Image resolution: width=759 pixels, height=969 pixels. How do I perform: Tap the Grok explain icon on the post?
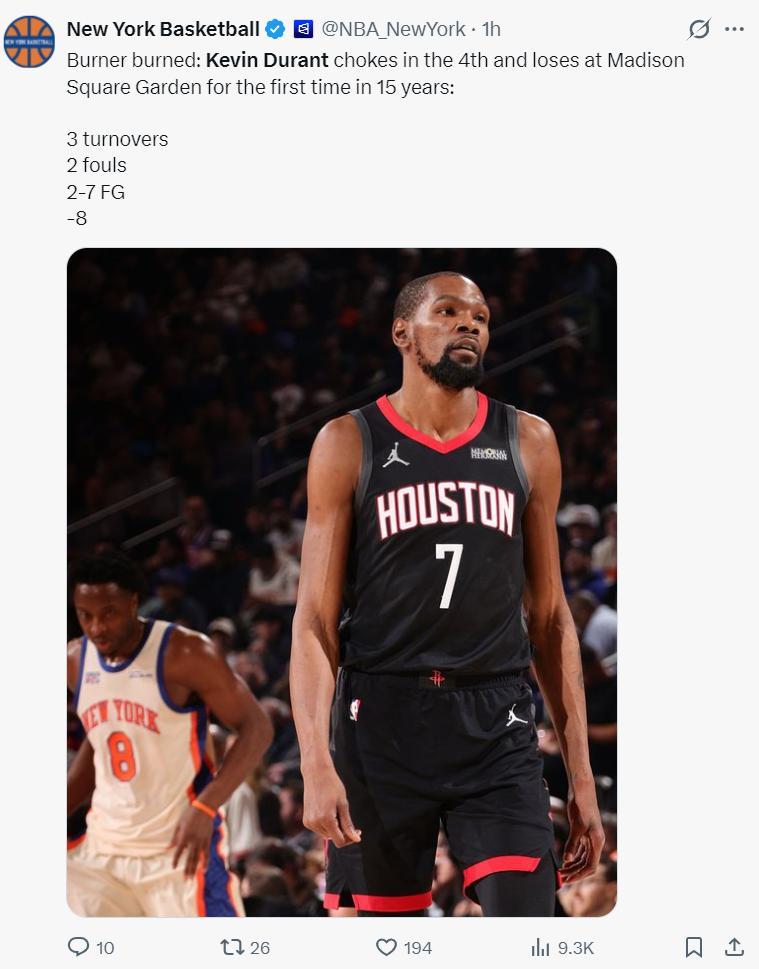click(699, 29)
